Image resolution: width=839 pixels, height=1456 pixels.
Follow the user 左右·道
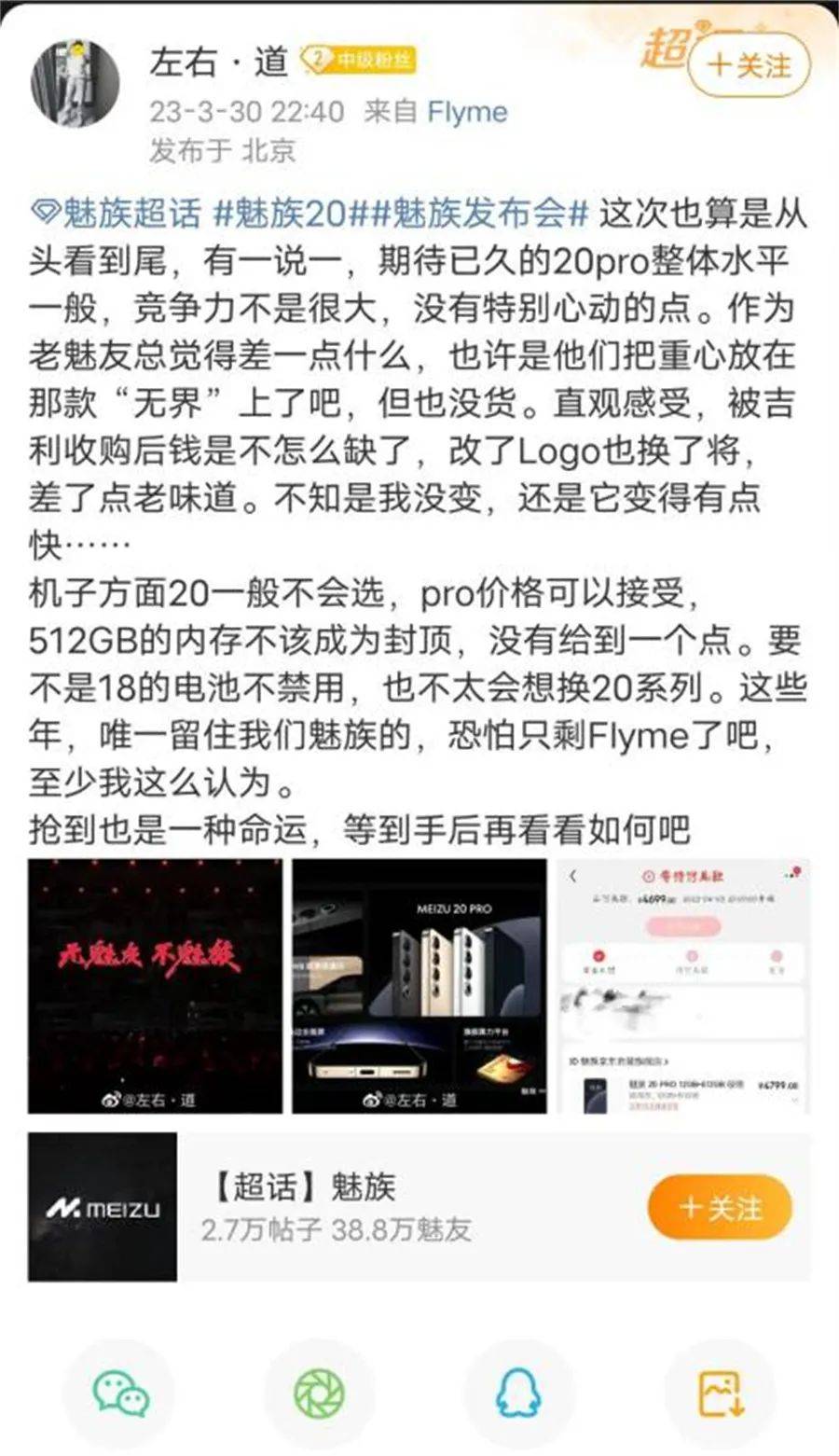tap(749, 65)
